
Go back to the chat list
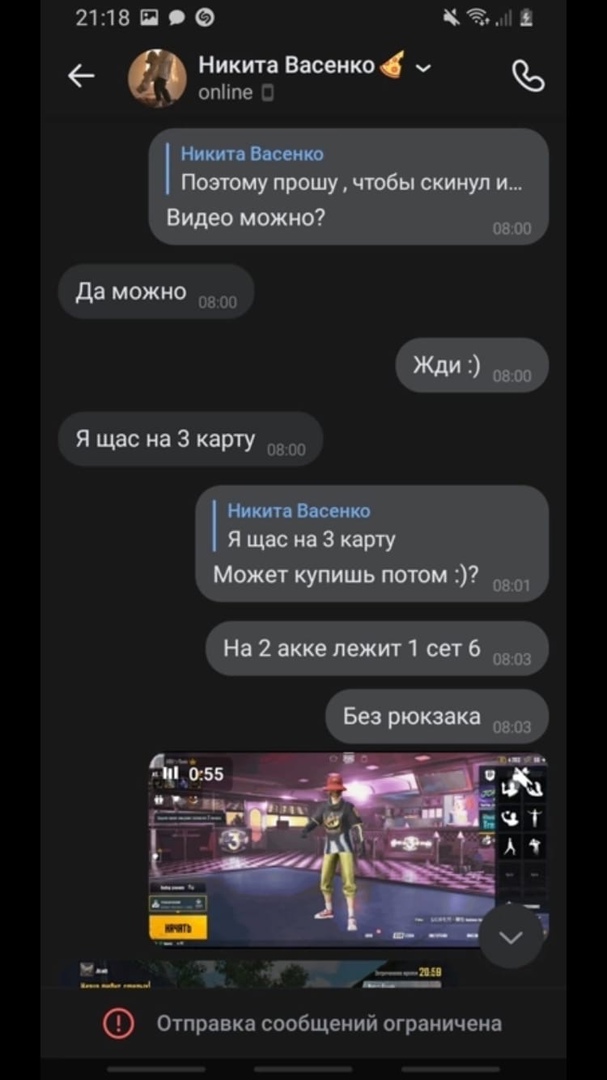80,76
